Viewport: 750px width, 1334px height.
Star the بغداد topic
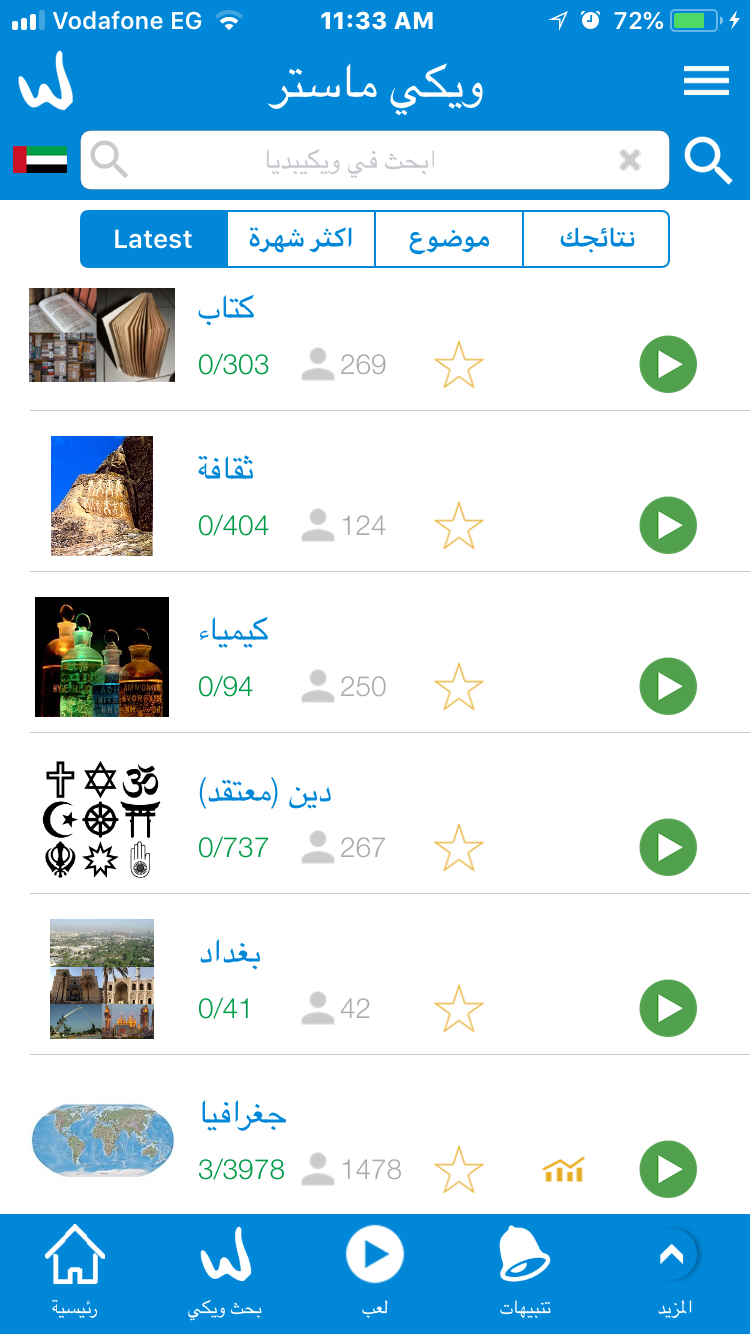tap(459, 1009)
